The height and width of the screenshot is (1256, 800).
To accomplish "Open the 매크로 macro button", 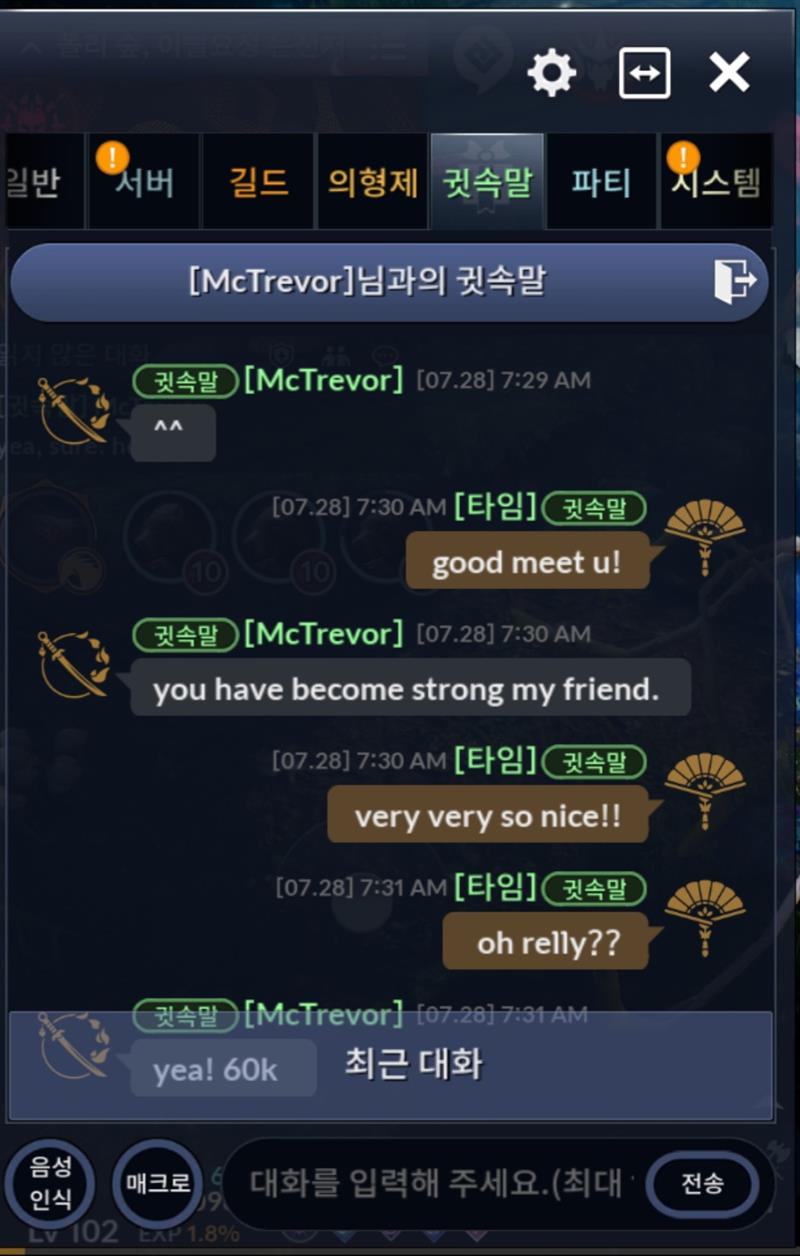I will coord(157,1185).
